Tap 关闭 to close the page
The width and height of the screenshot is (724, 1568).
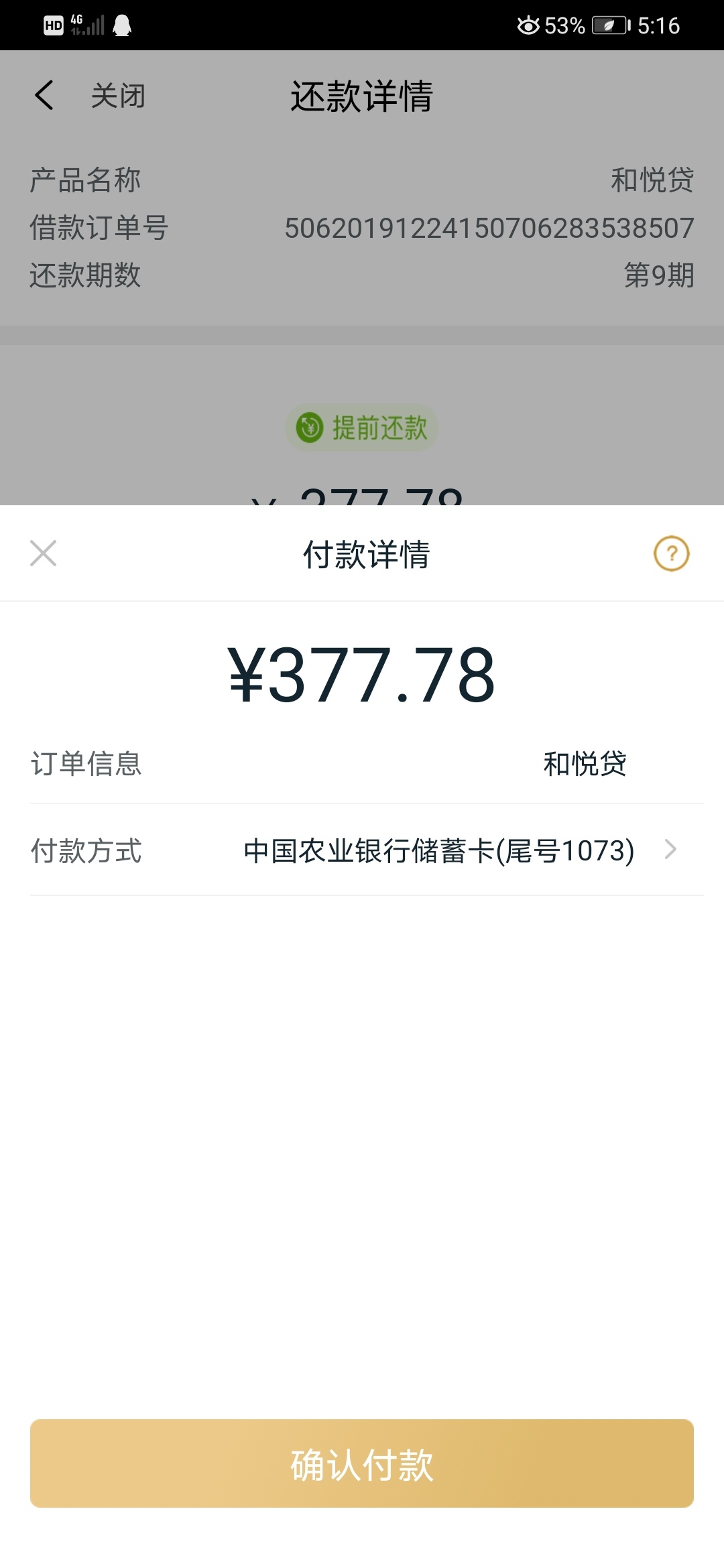(118, 96)
